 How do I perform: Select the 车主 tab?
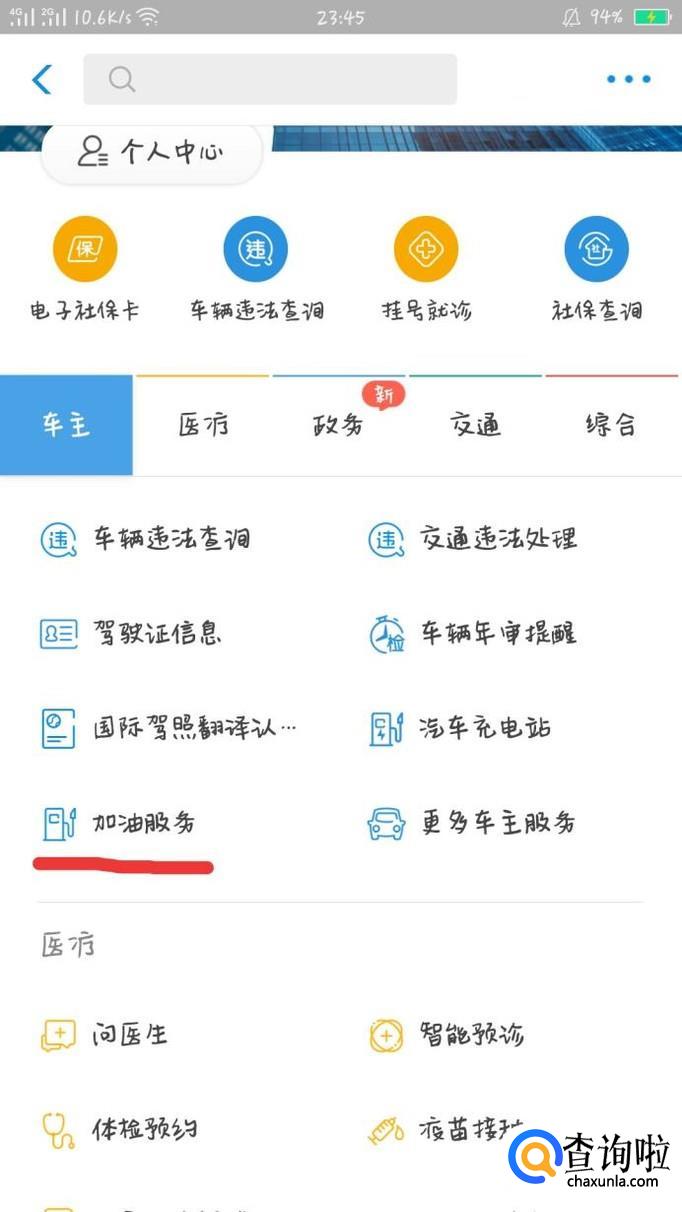pyautogui.click(x=66, y=425)
